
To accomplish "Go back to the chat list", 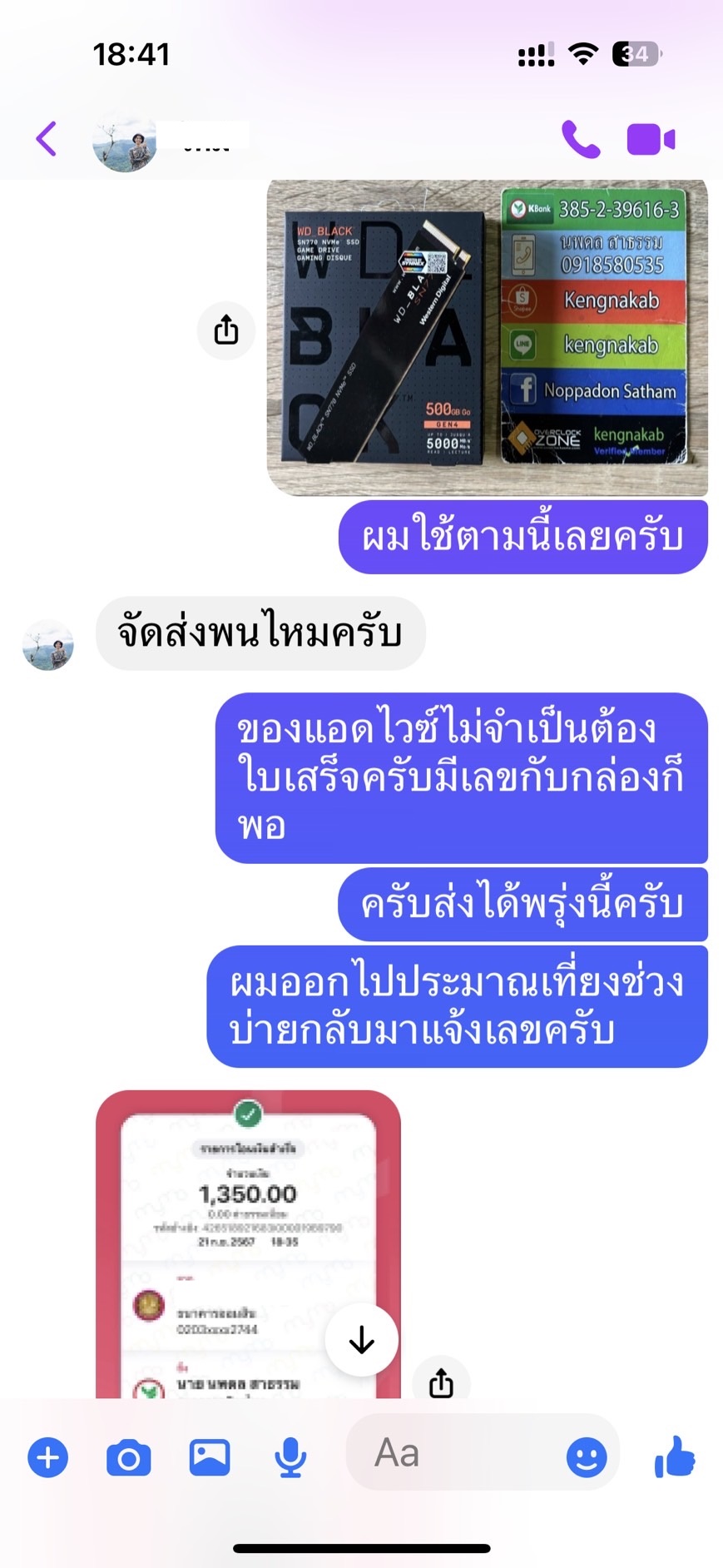I will pyautogui.click(x=47, y=139).
